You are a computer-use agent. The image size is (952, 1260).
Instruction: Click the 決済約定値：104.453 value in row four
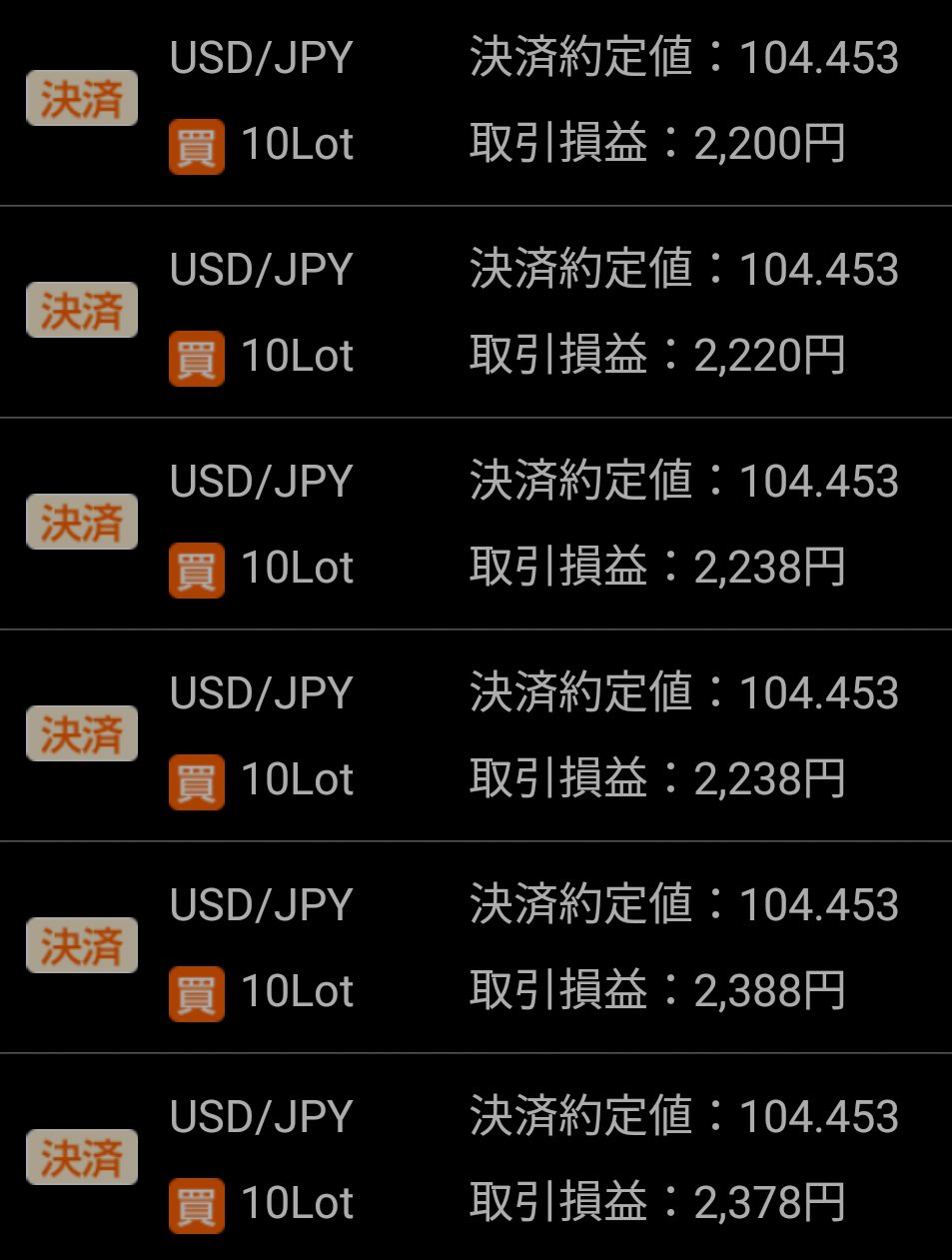(682, 691)
